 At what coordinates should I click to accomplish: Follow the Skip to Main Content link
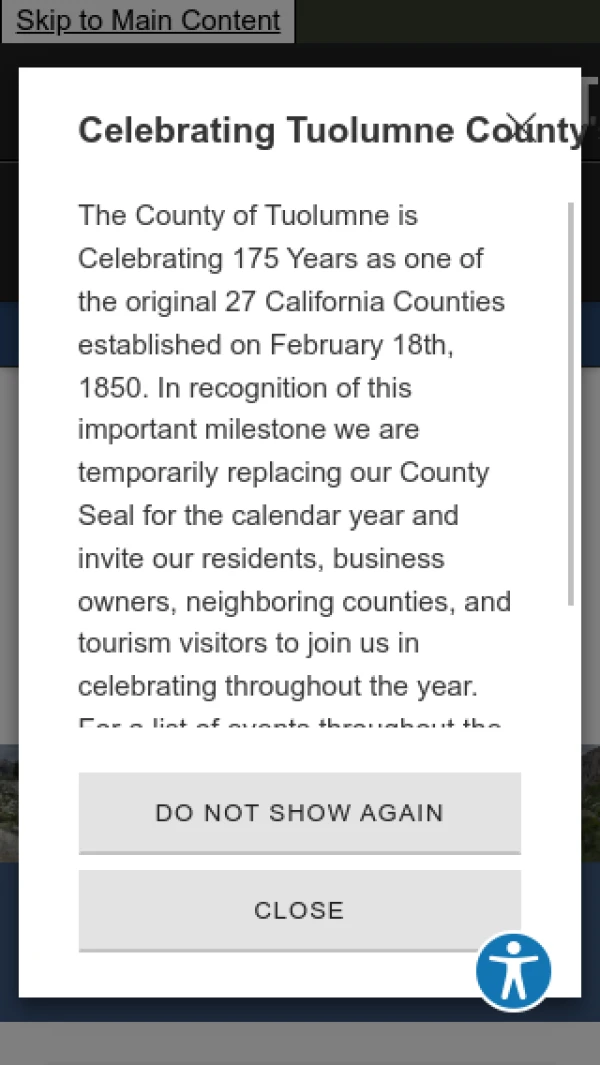(x=148, y=20)
